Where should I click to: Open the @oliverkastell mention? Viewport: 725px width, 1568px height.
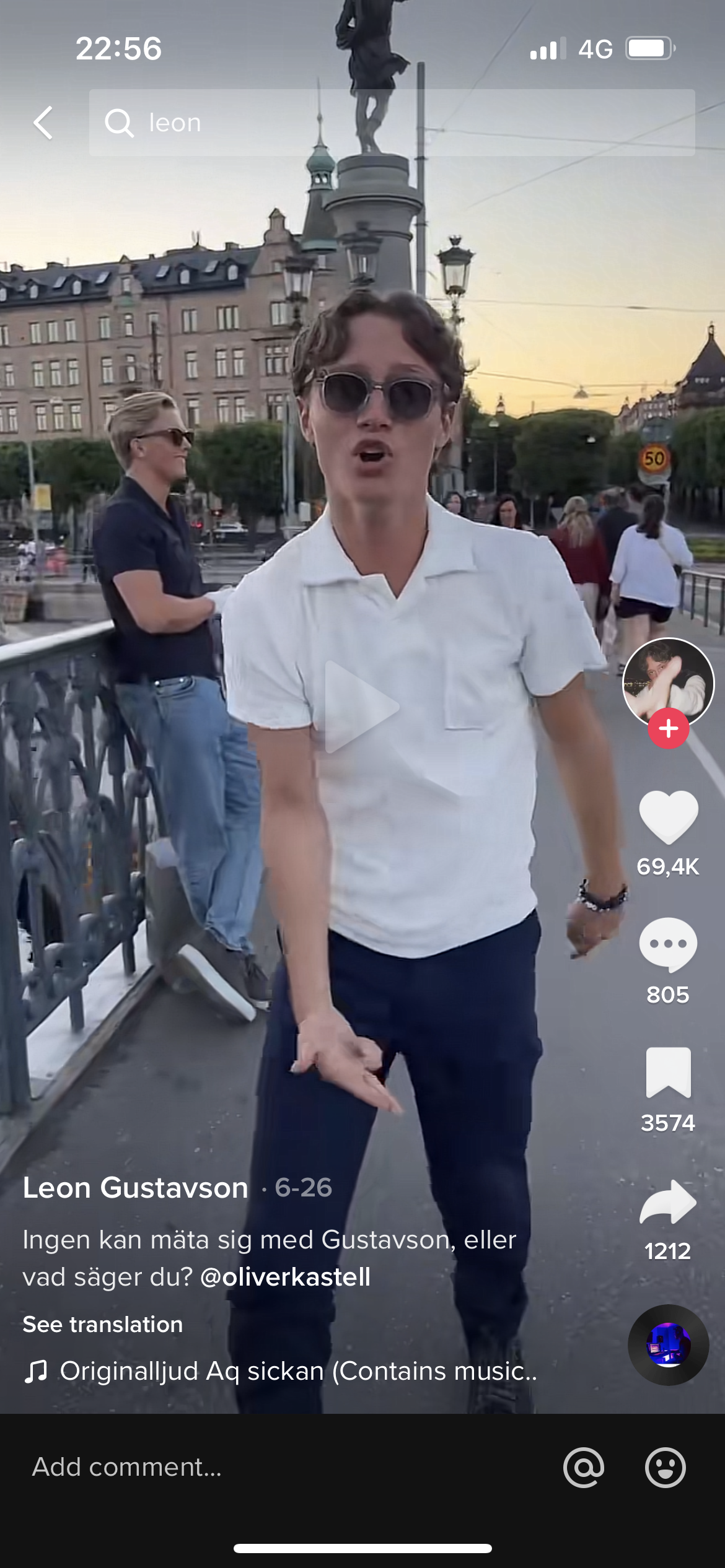(x=286, y=1277)
